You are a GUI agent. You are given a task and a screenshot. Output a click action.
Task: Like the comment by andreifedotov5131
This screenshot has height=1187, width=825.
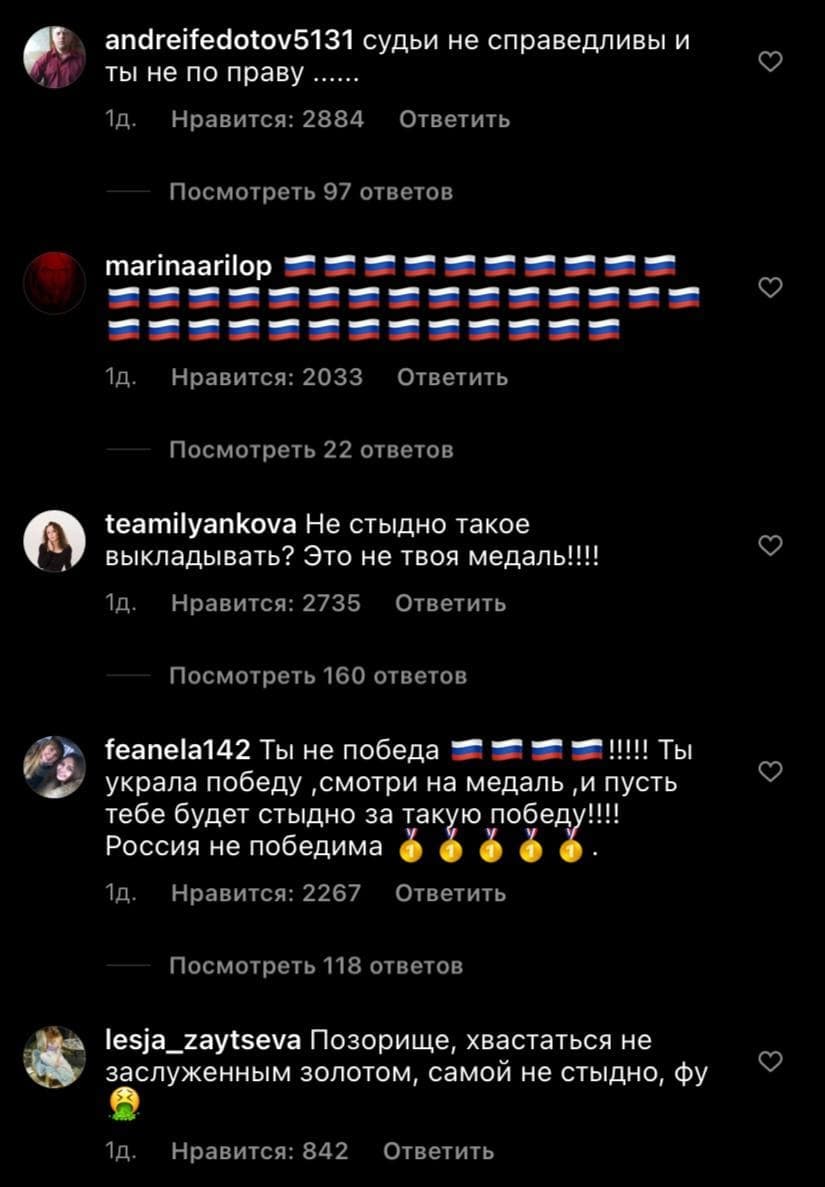tap(770, 62)
